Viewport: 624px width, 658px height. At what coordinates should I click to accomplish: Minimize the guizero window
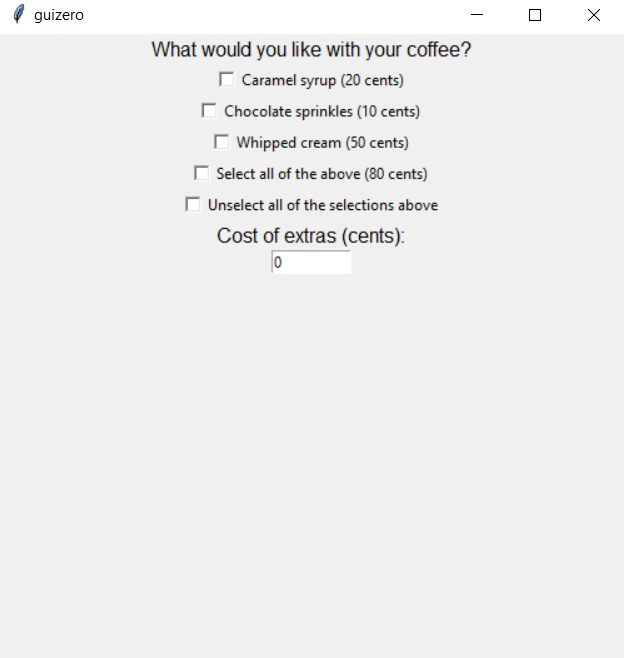coord(477,16)
